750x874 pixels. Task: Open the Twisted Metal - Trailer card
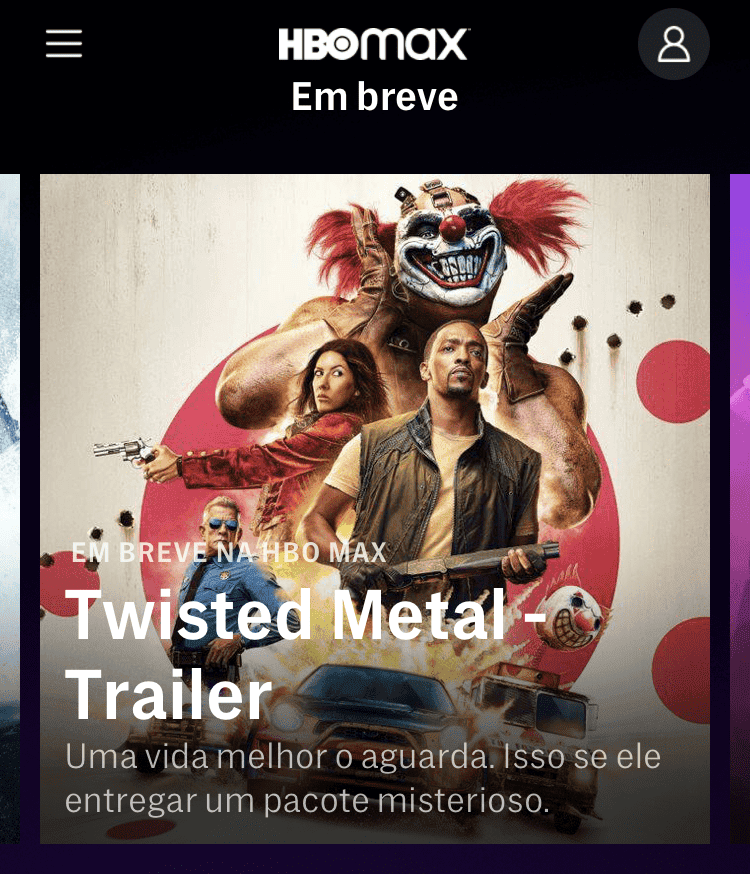click(375, 508)
